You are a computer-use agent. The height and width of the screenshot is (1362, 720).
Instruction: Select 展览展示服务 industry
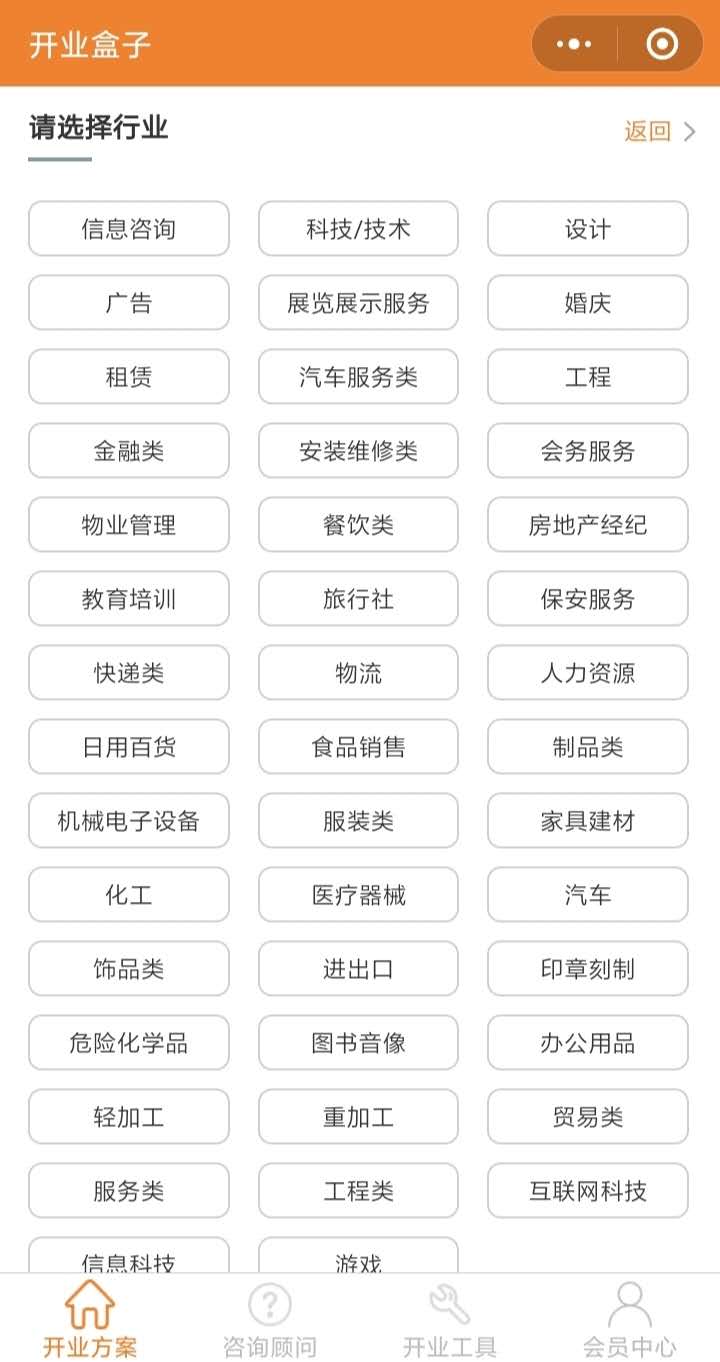[x=358, y=303]
